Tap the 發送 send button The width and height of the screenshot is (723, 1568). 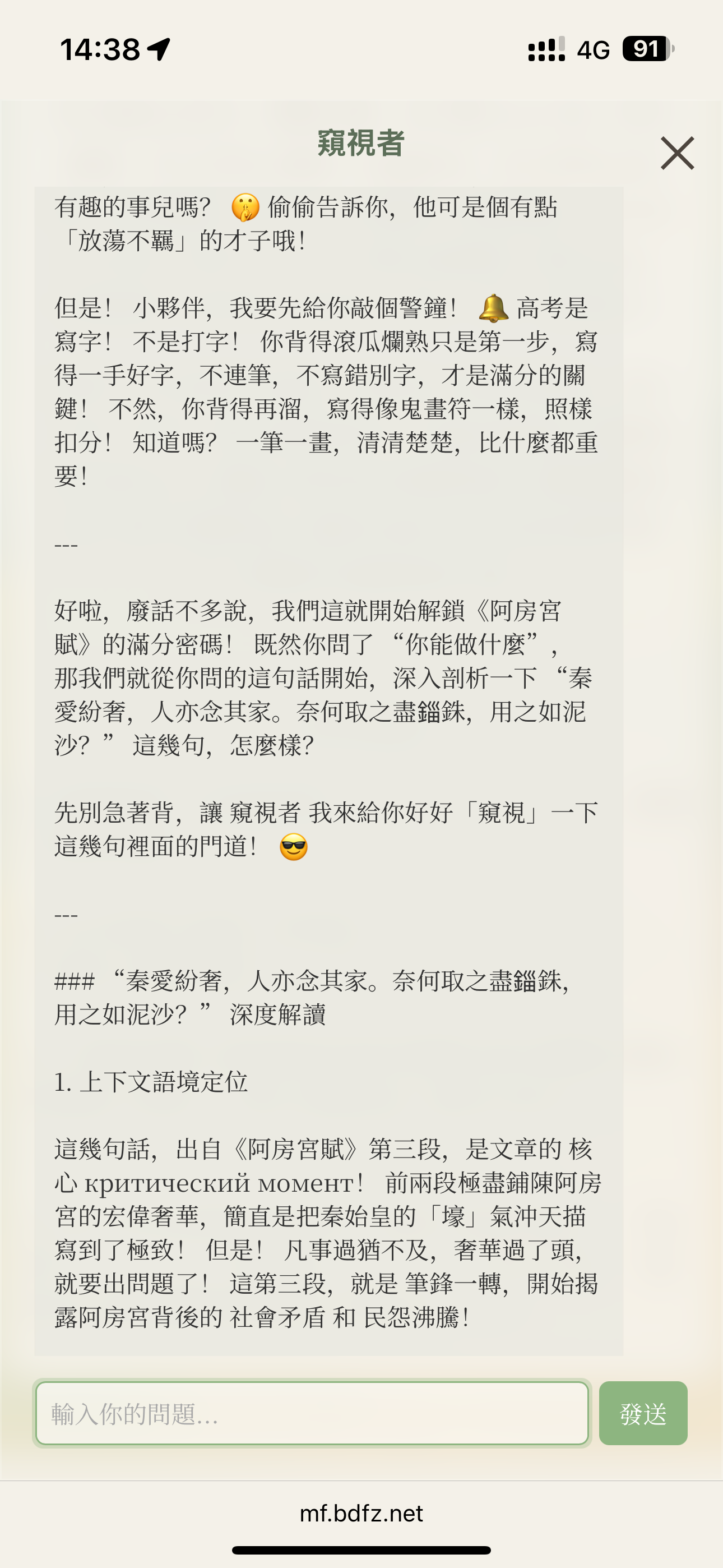pos(643,1413)
